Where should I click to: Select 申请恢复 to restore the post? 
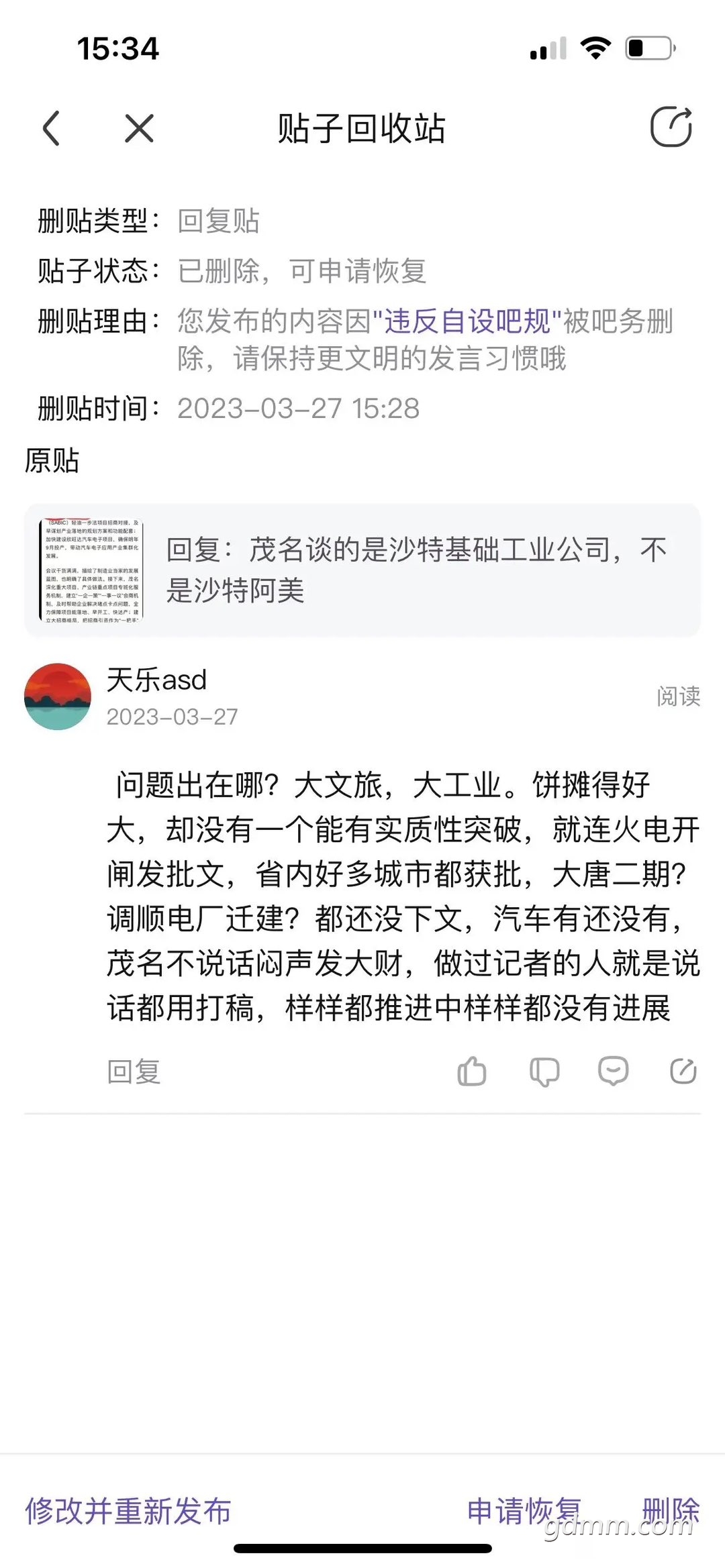tap(524, 1510)
